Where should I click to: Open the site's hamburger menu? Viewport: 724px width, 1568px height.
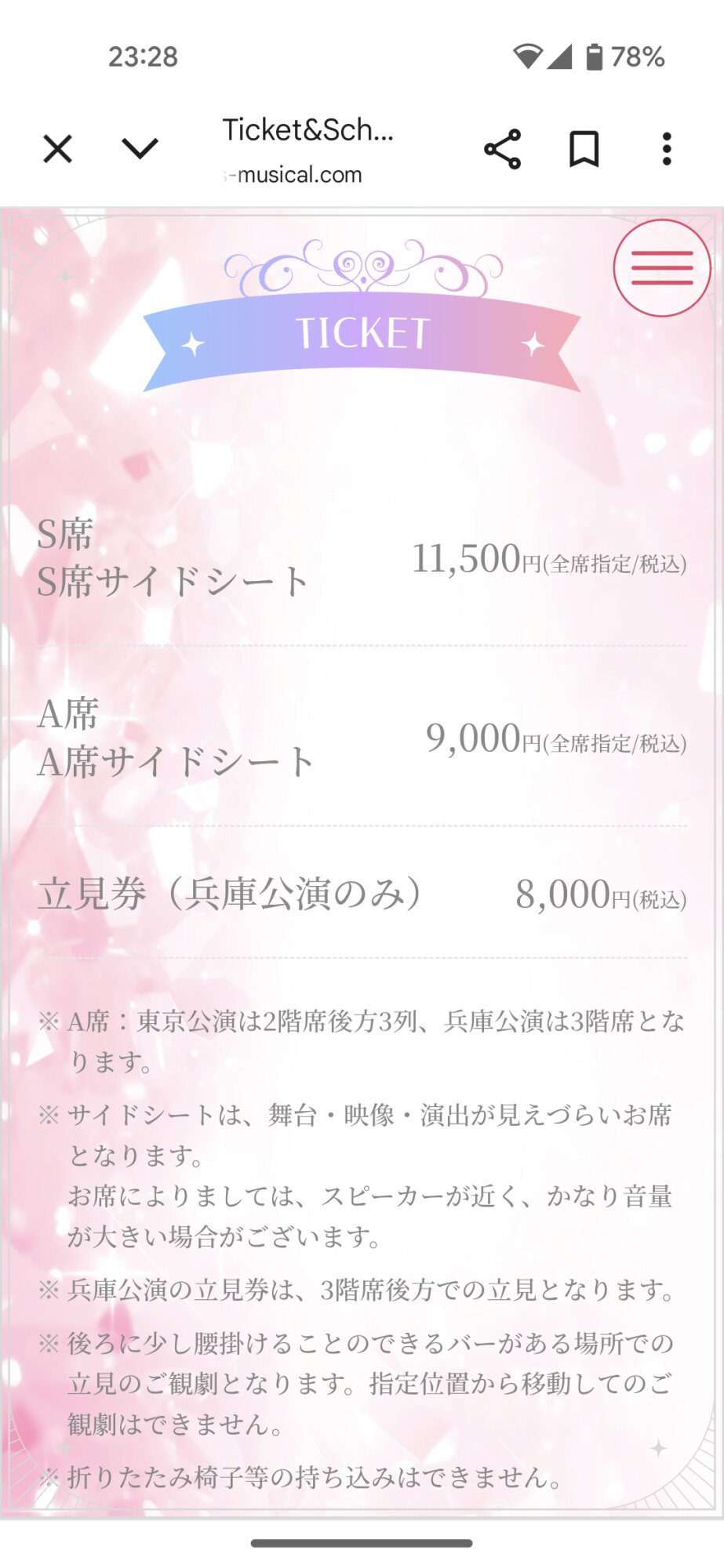662,268
